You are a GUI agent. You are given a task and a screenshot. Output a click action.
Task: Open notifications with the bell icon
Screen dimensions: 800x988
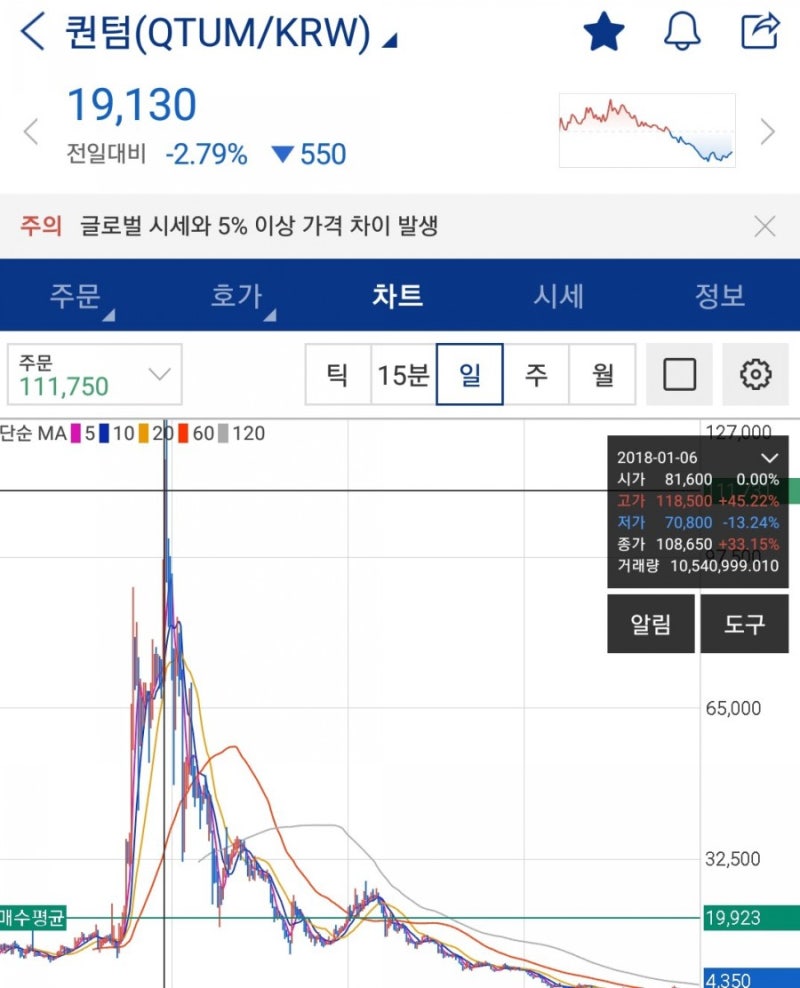tap(681, 31)
